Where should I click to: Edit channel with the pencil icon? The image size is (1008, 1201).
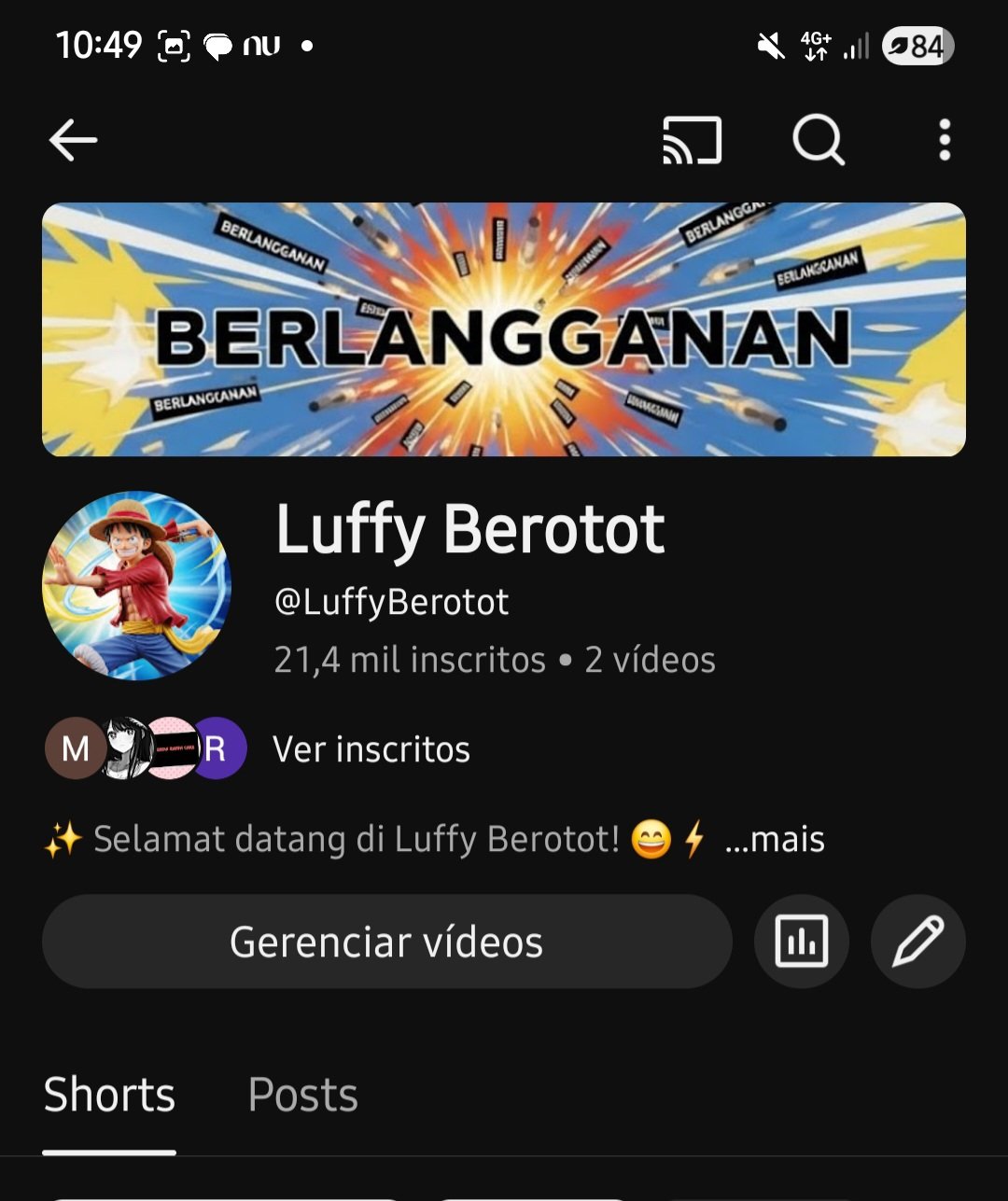click(917, 942)
